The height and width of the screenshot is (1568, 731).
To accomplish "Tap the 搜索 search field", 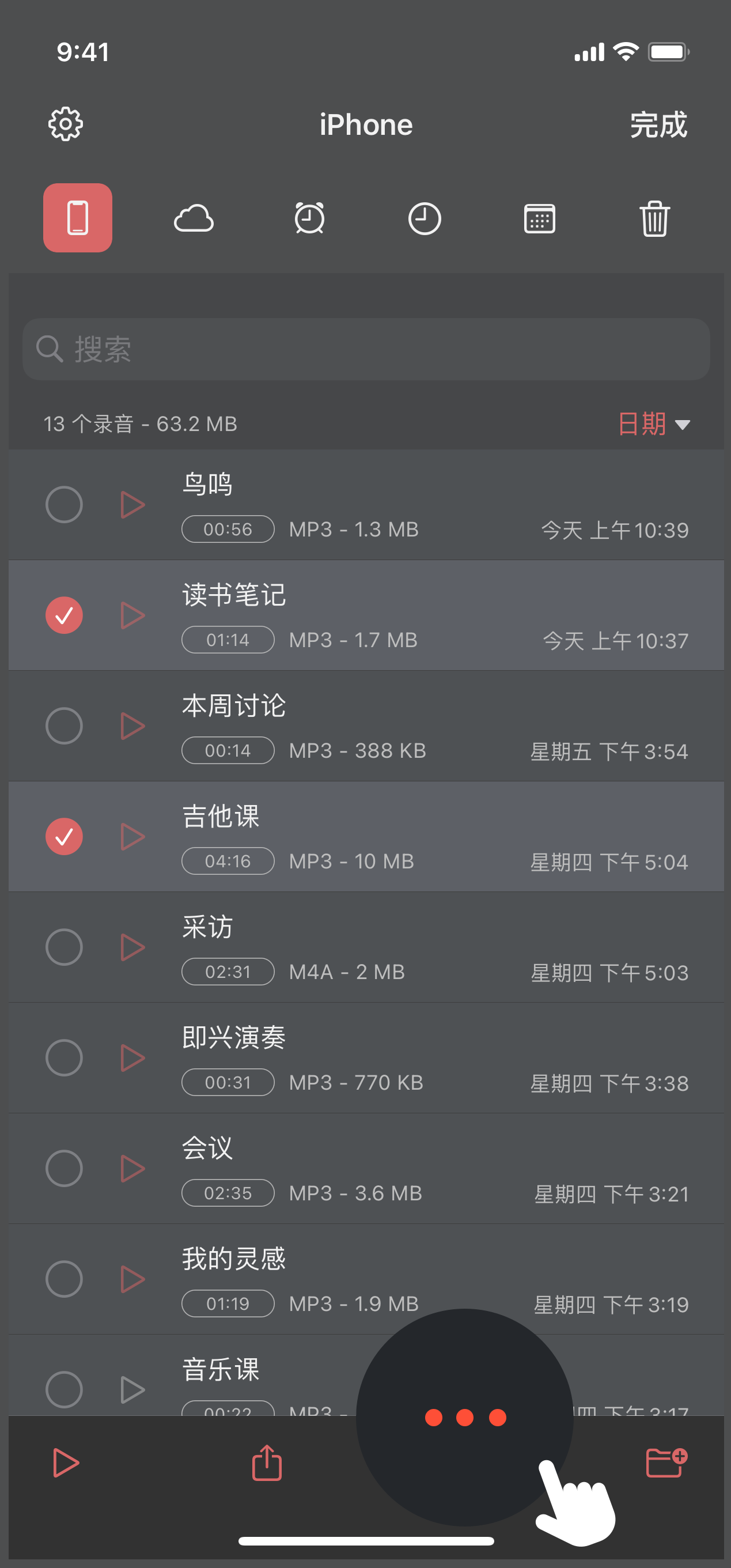I will tap(366, 349).
